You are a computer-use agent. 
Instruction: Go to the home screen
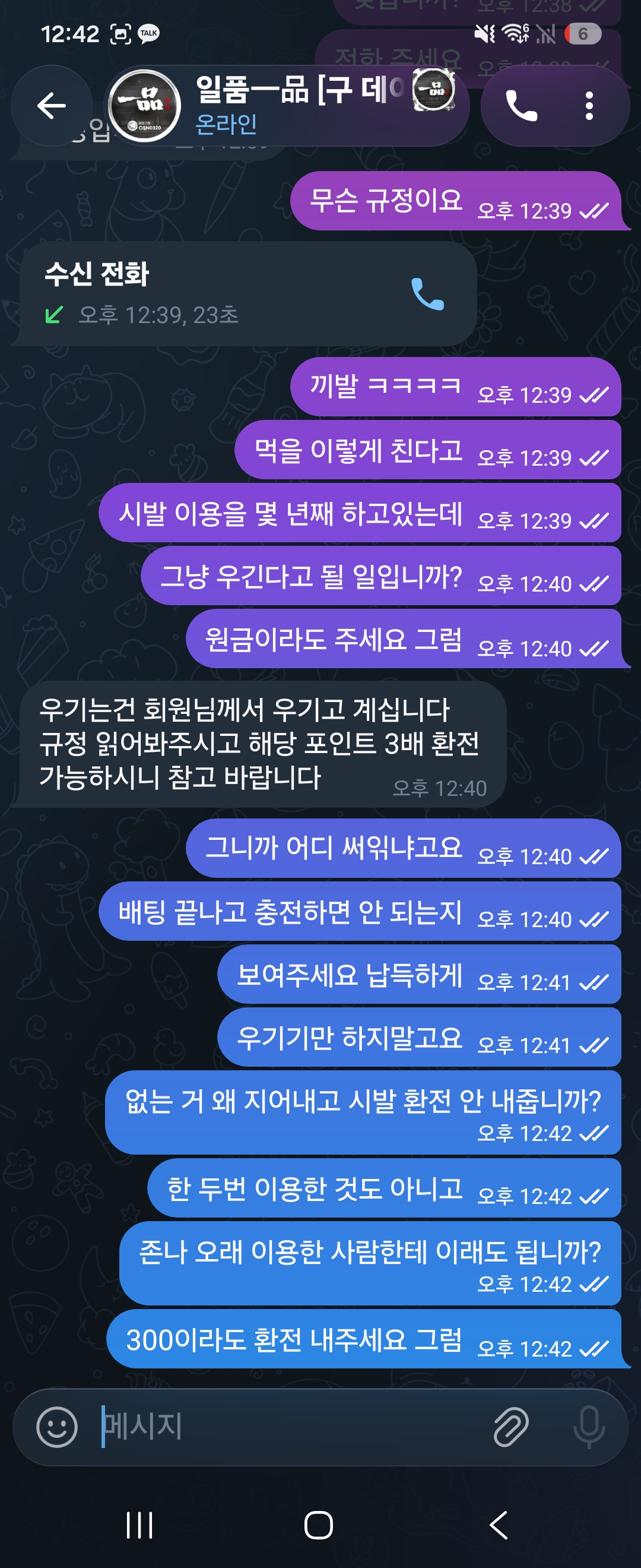tap(319, 1525)
